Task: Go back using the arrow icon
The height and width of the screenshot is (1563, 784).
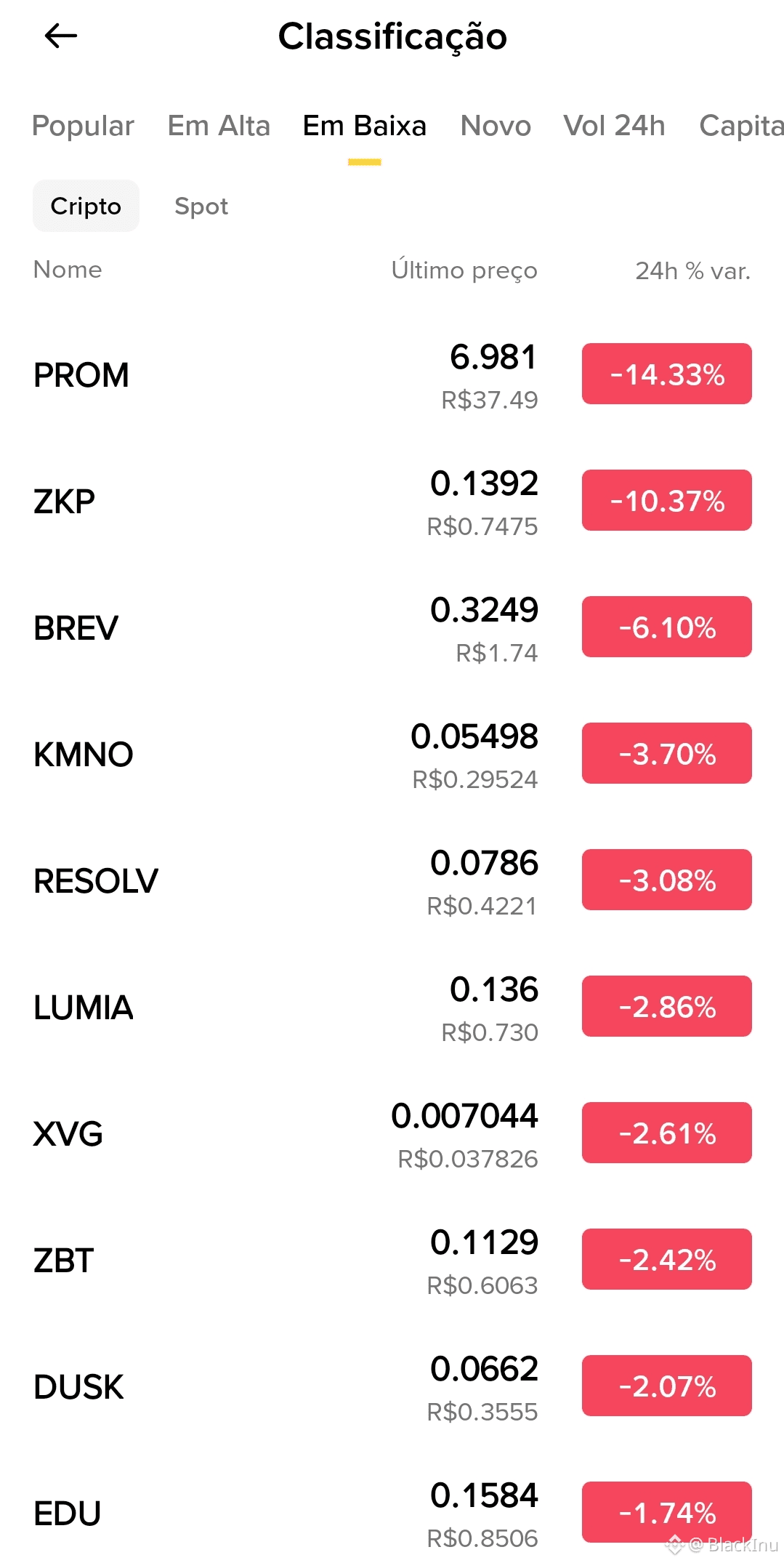Action: pos(61,36)
